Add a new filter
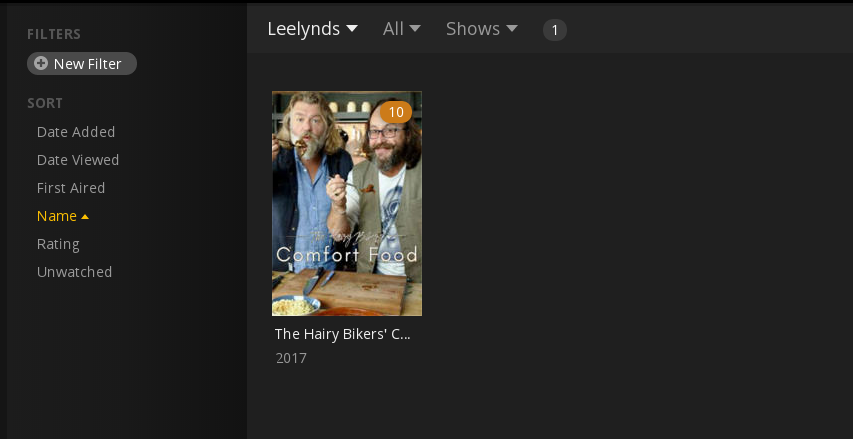This screenshot has width=853, height=439. point(81,64)
